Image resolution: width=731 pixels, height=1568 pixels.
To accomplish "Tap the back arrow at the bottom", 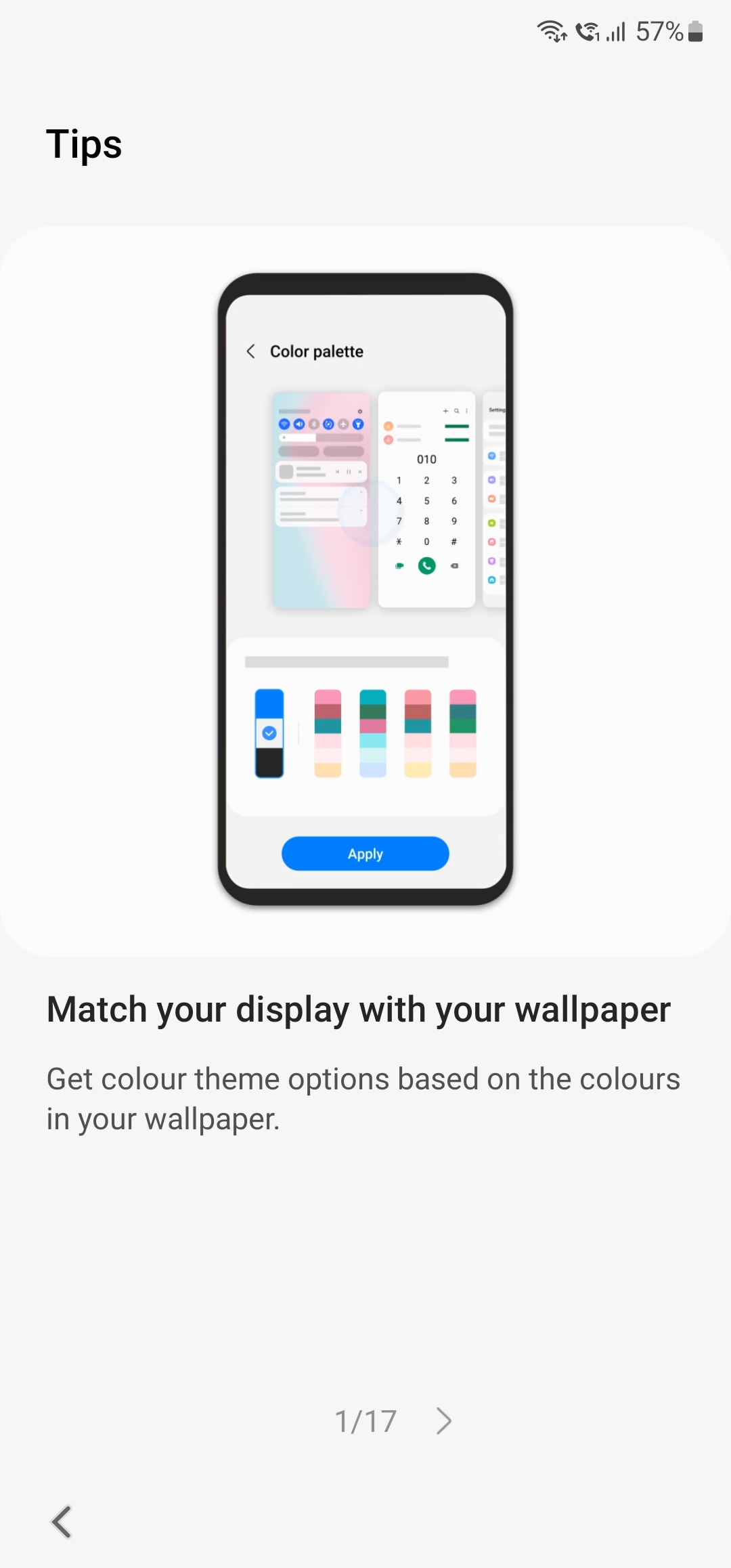I will (62, 1522).
